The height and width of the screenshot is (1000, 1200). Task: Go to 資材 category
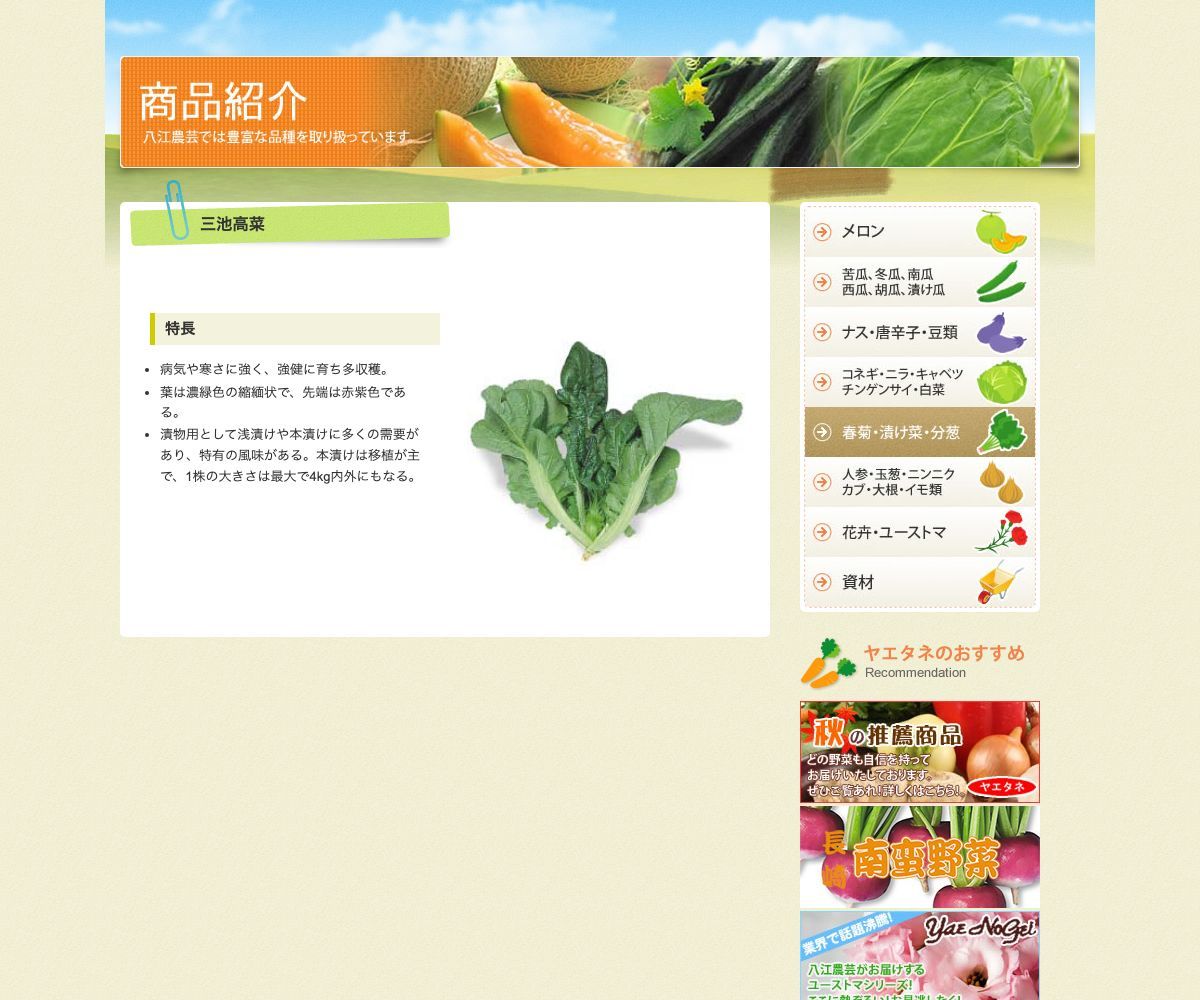919,582
